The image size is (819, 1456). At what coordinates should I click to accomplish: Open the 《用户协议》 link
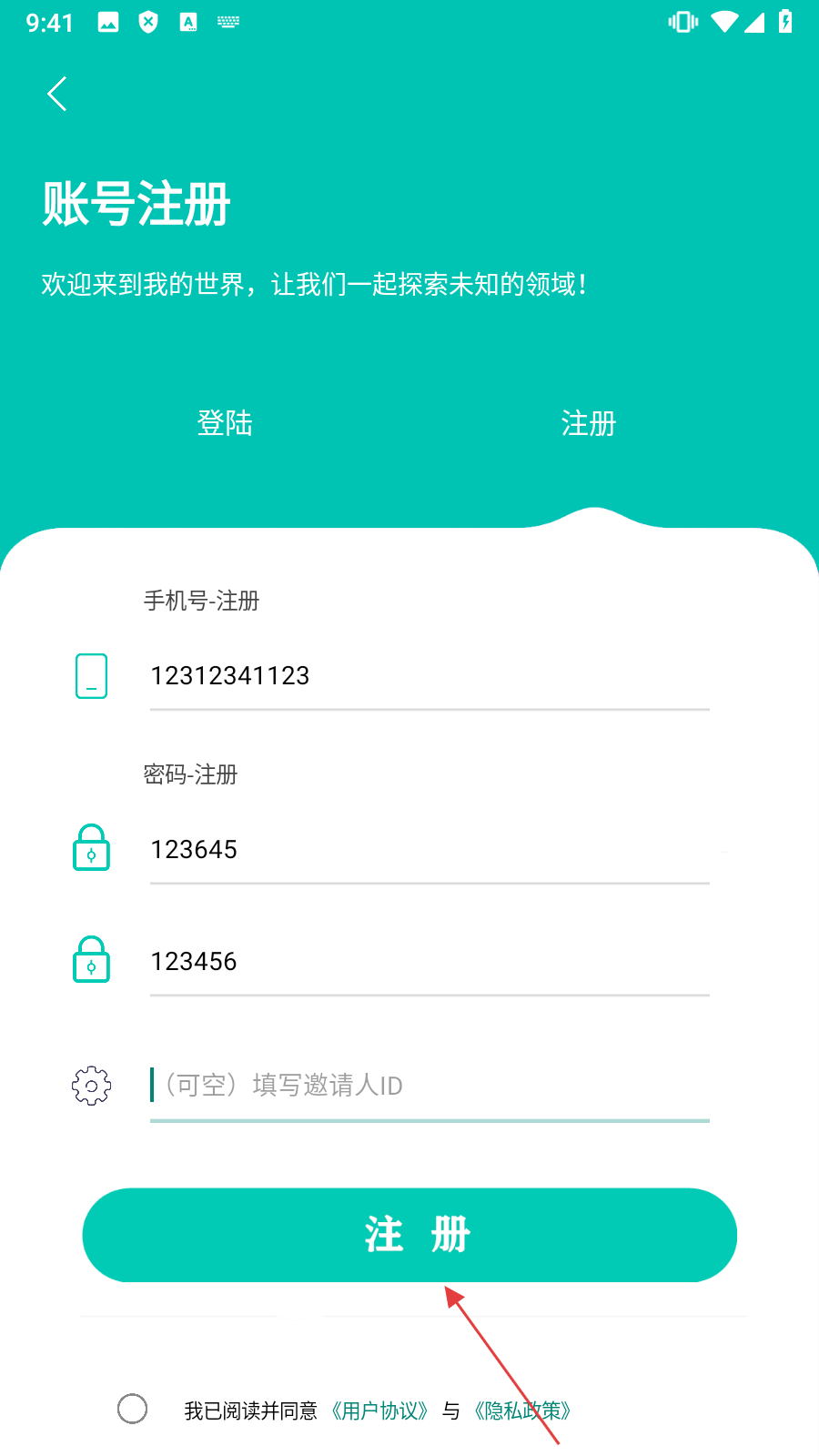pyautogui.click(x=379, y=1411)
